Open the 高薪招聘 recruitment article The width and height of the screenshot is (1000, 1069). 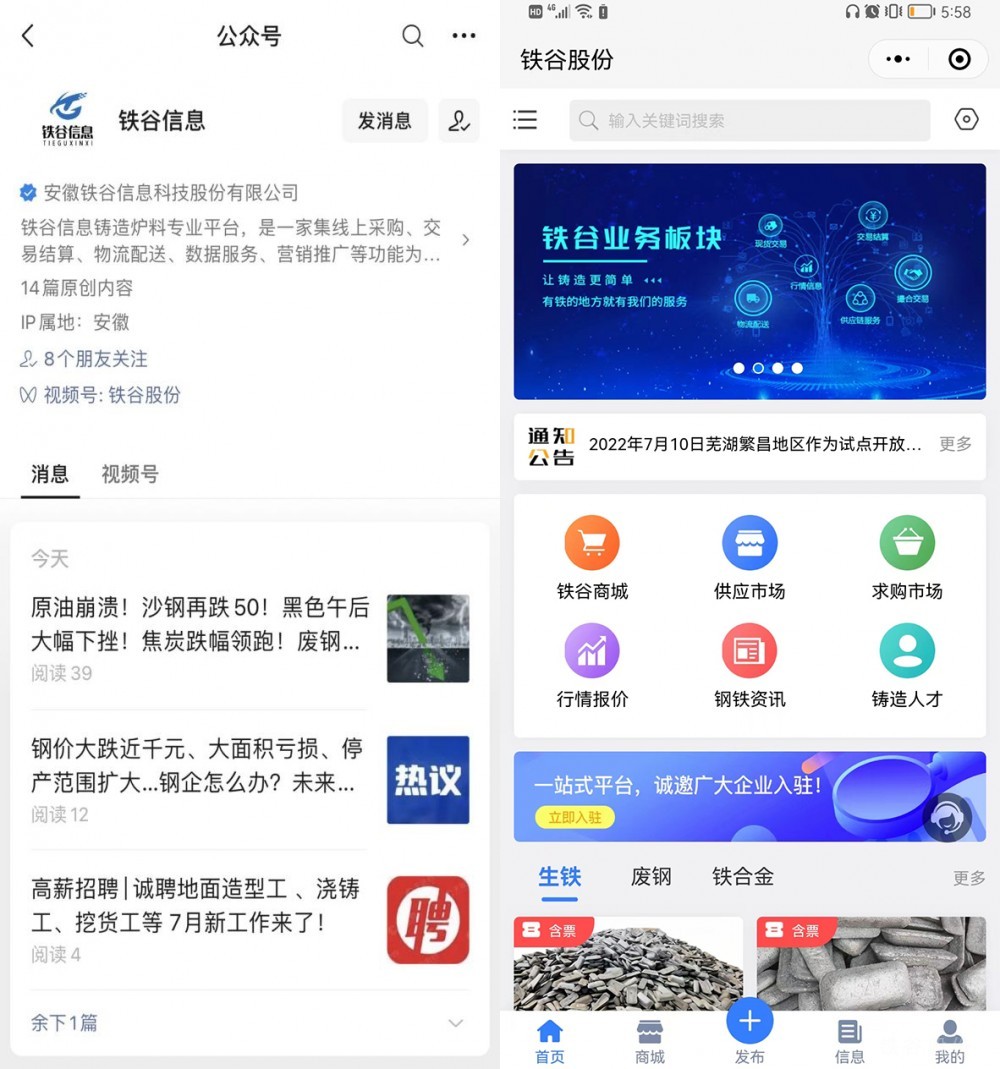pyautogui.click(x=200, y=905)
